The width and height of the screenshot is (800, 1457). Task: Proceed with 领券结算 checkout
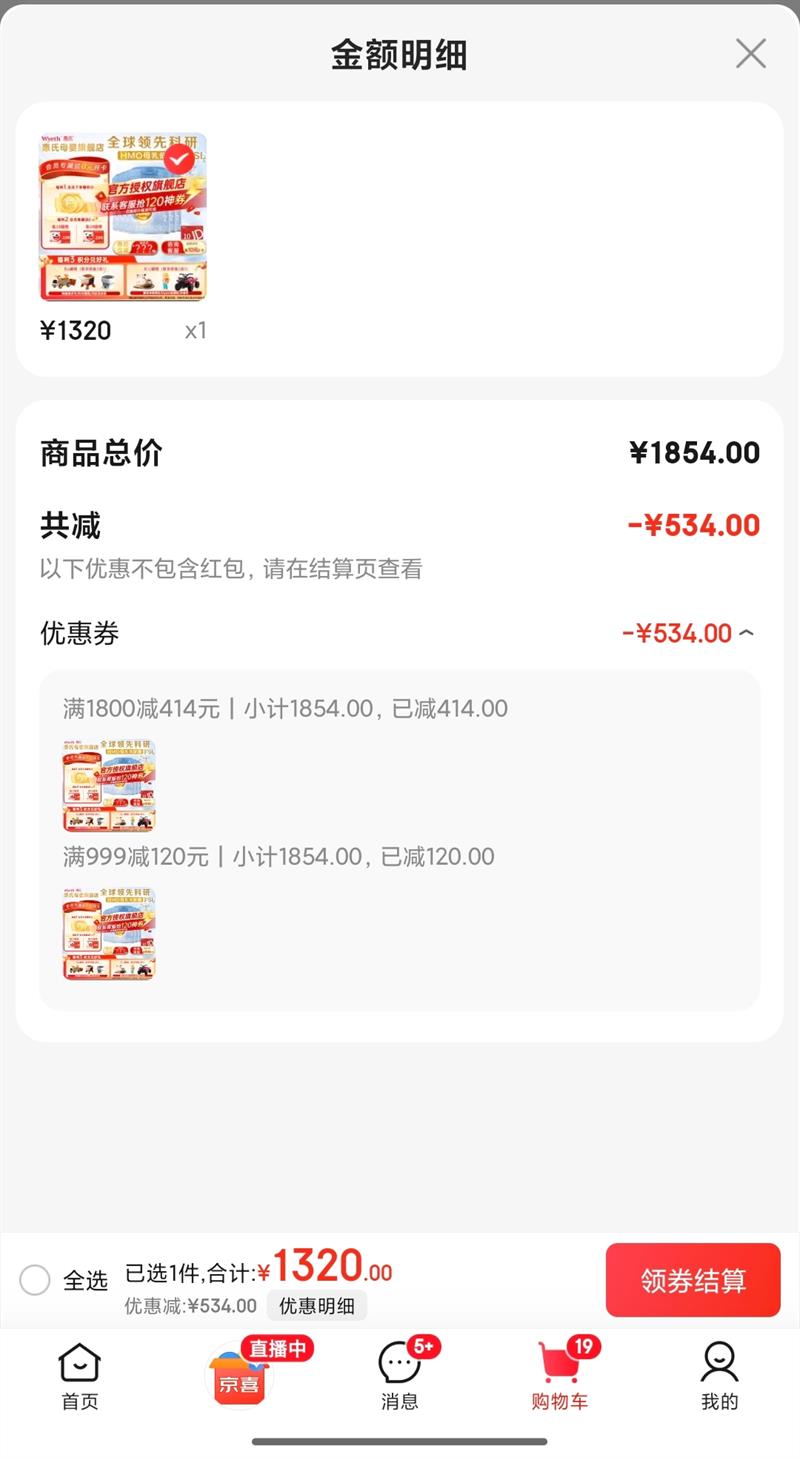pyautogui.click(x=692, y=1280)
